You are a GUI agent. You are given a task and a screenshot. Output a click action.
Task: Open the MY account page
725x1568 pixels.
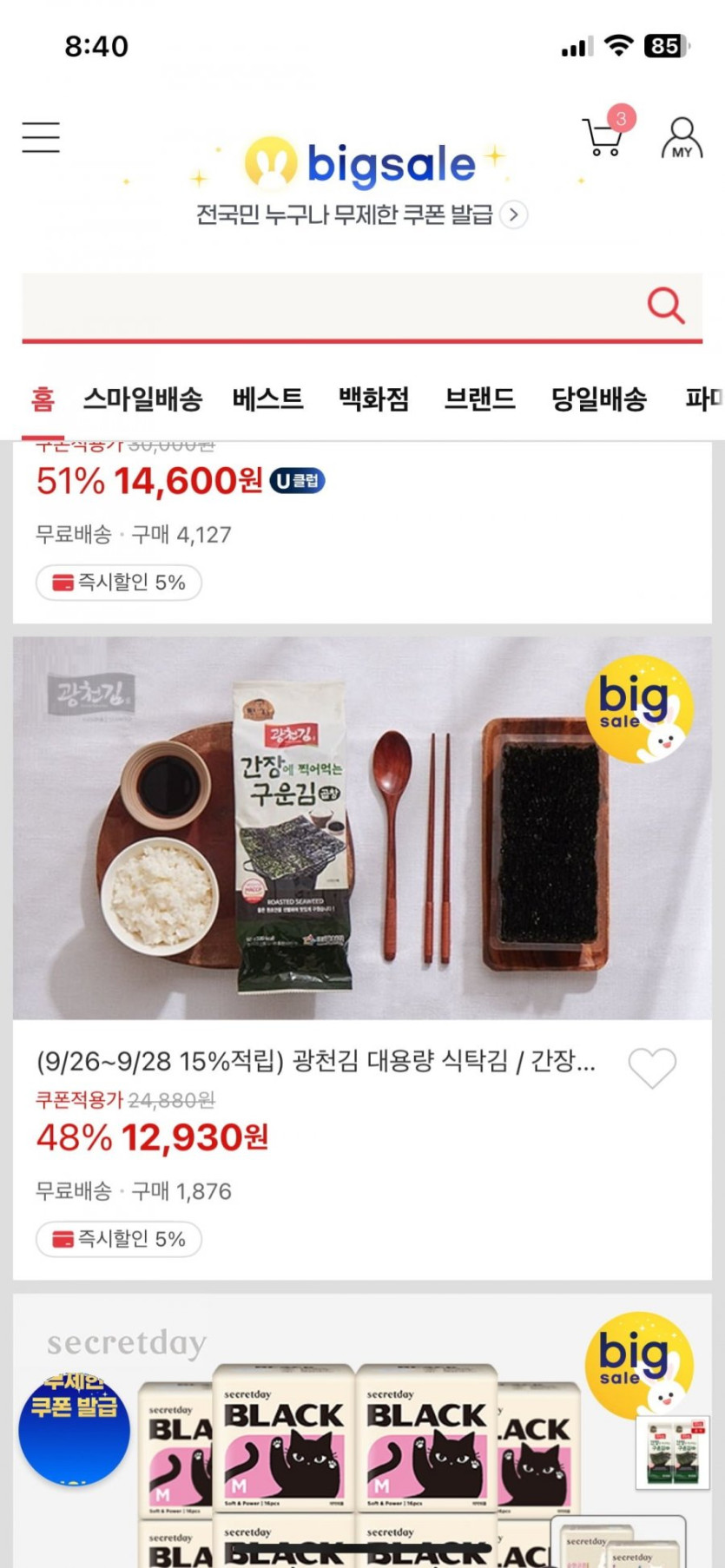click(682, 138)
